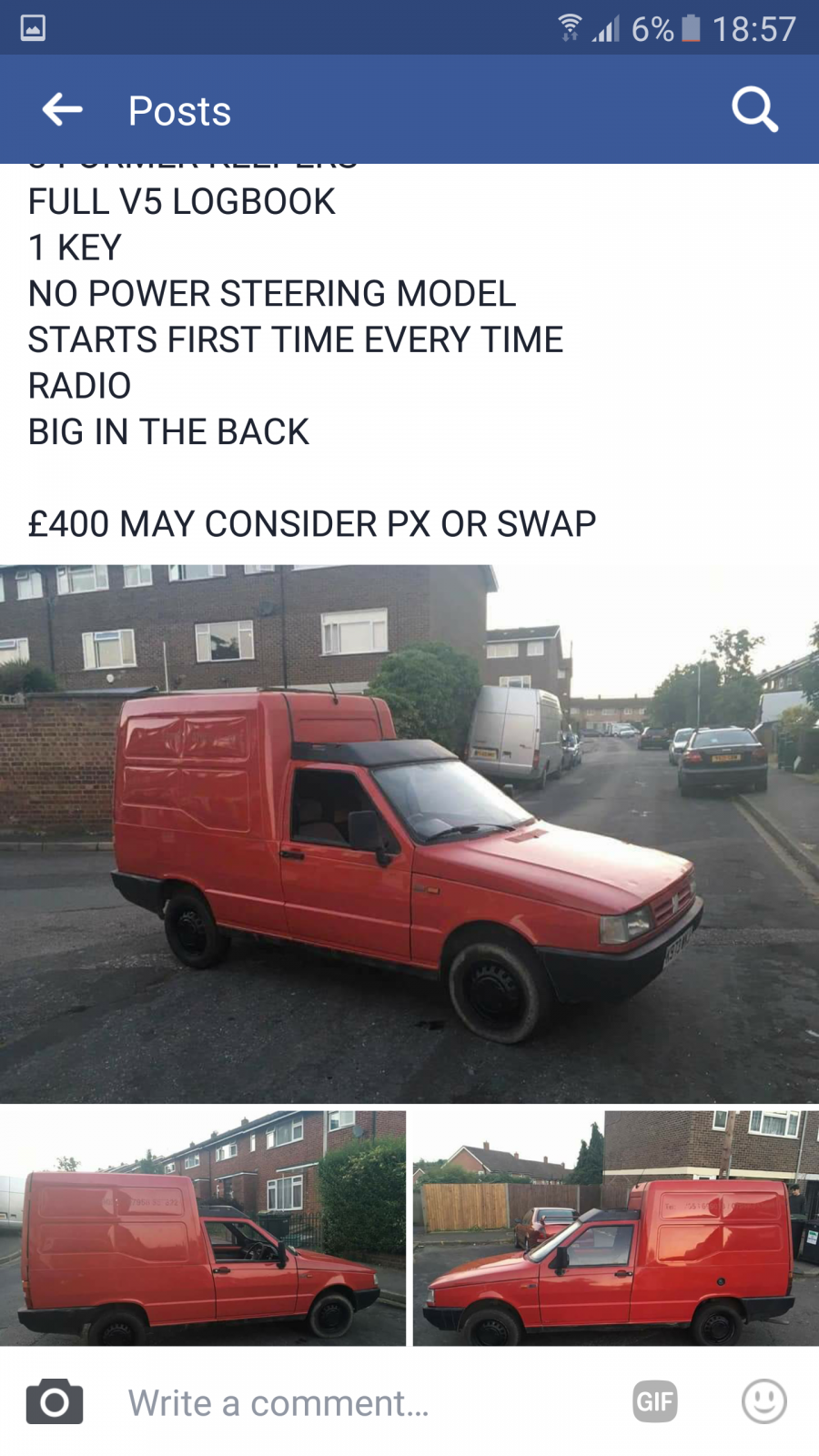Go back using the arrow
Image resolution: width=819 pixels, height=1456 pixels.
(62, 110)
